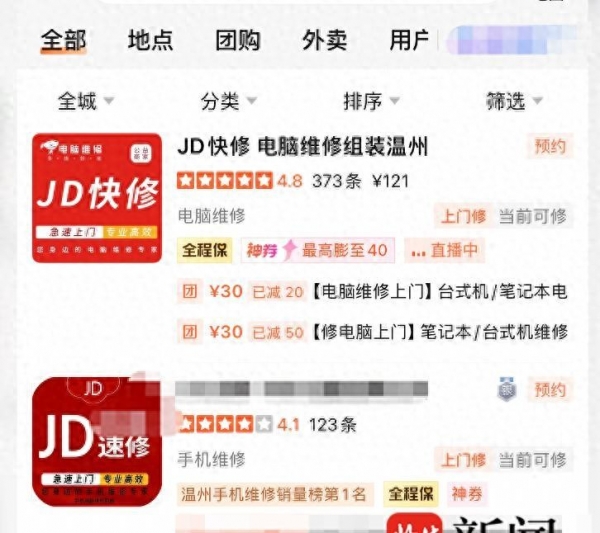600x533 pixels.
Task: Select the 全部 tab
Action: [x=63, y=41]
